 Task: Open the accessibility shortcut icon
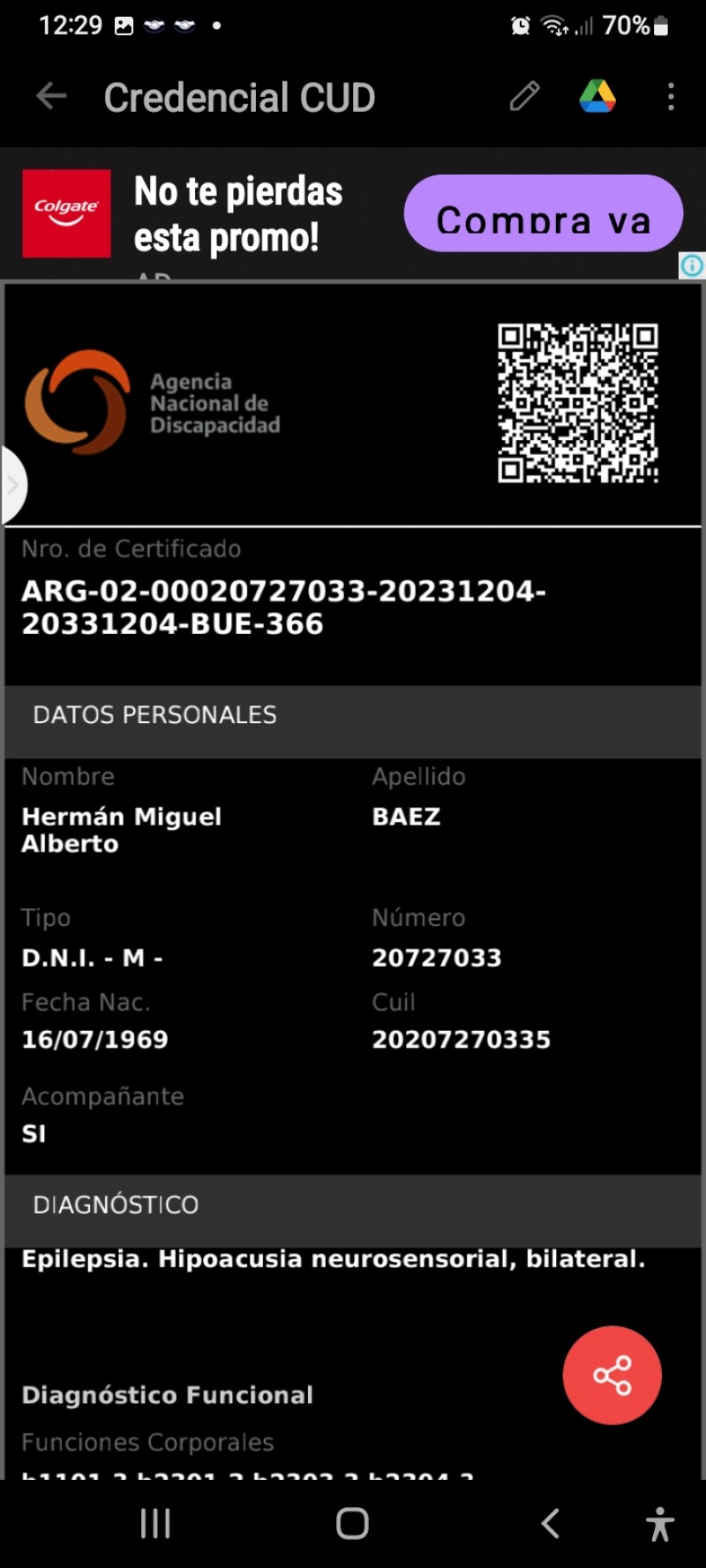coord(659,1523)
